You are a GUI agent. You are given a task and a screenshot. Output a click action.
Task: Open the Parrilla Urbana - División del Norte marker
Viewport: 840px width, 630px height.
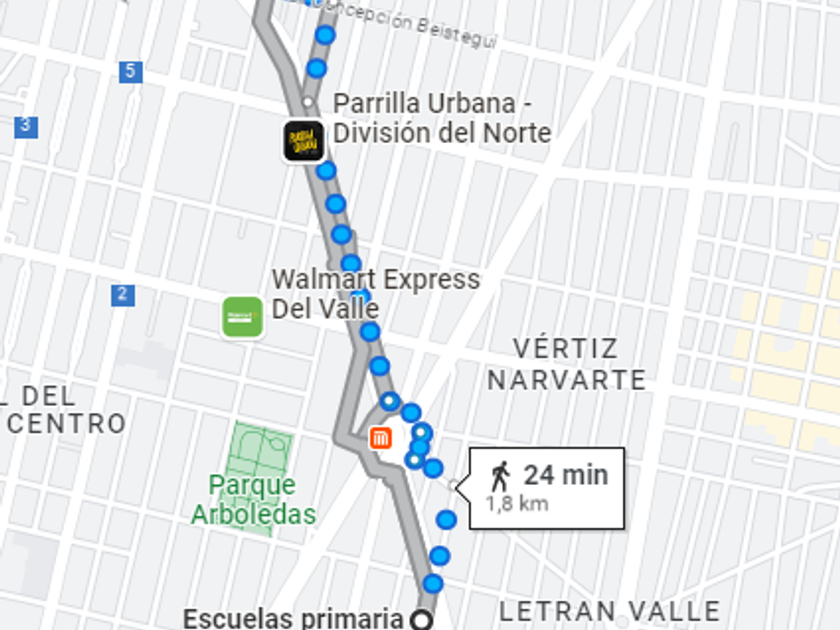pyautogui.click(x=302, y=141)
